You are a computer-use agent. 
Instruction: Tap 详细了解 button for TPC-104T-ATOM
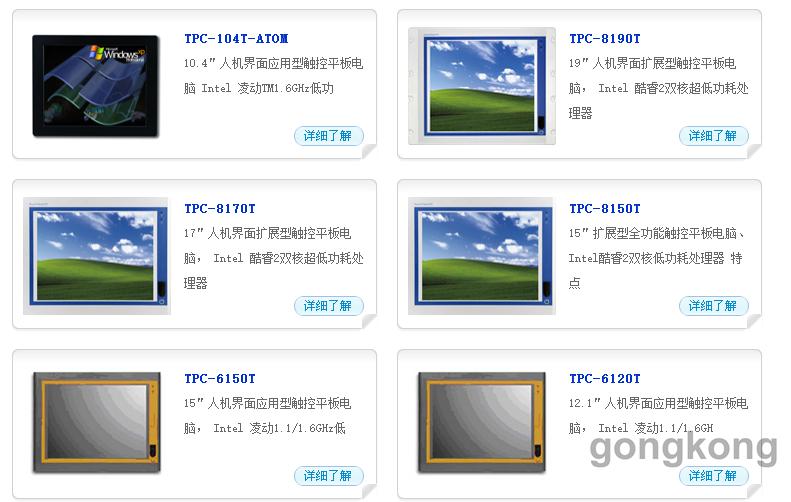point(328,136)
